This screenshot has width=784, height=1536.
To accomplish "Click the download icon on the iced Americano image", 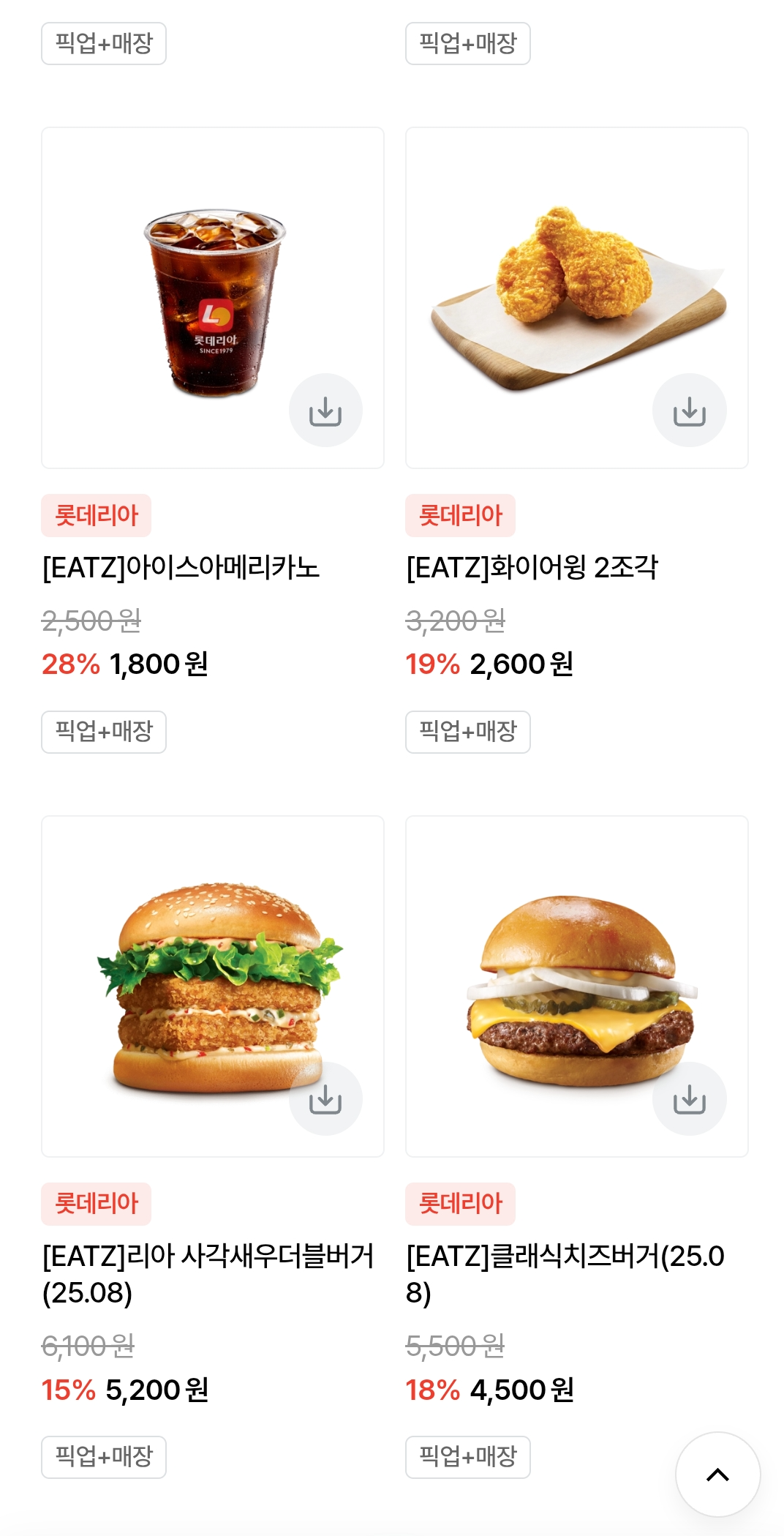I will pyautogui.click(x=325, y=410).
